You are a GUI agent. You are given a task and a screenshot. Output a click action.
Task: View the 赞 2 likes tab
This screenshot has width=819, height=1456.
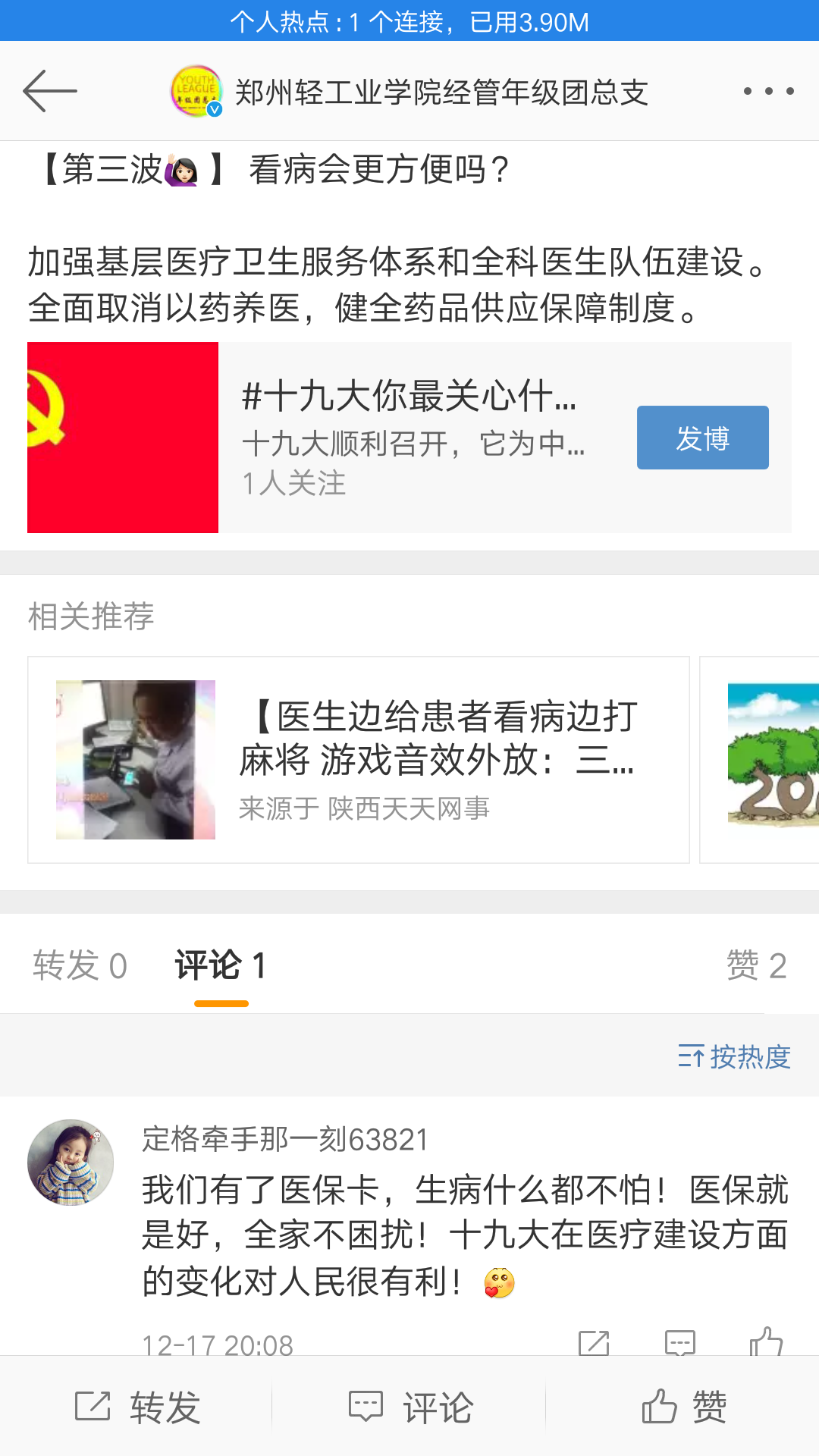coord(756,965)
